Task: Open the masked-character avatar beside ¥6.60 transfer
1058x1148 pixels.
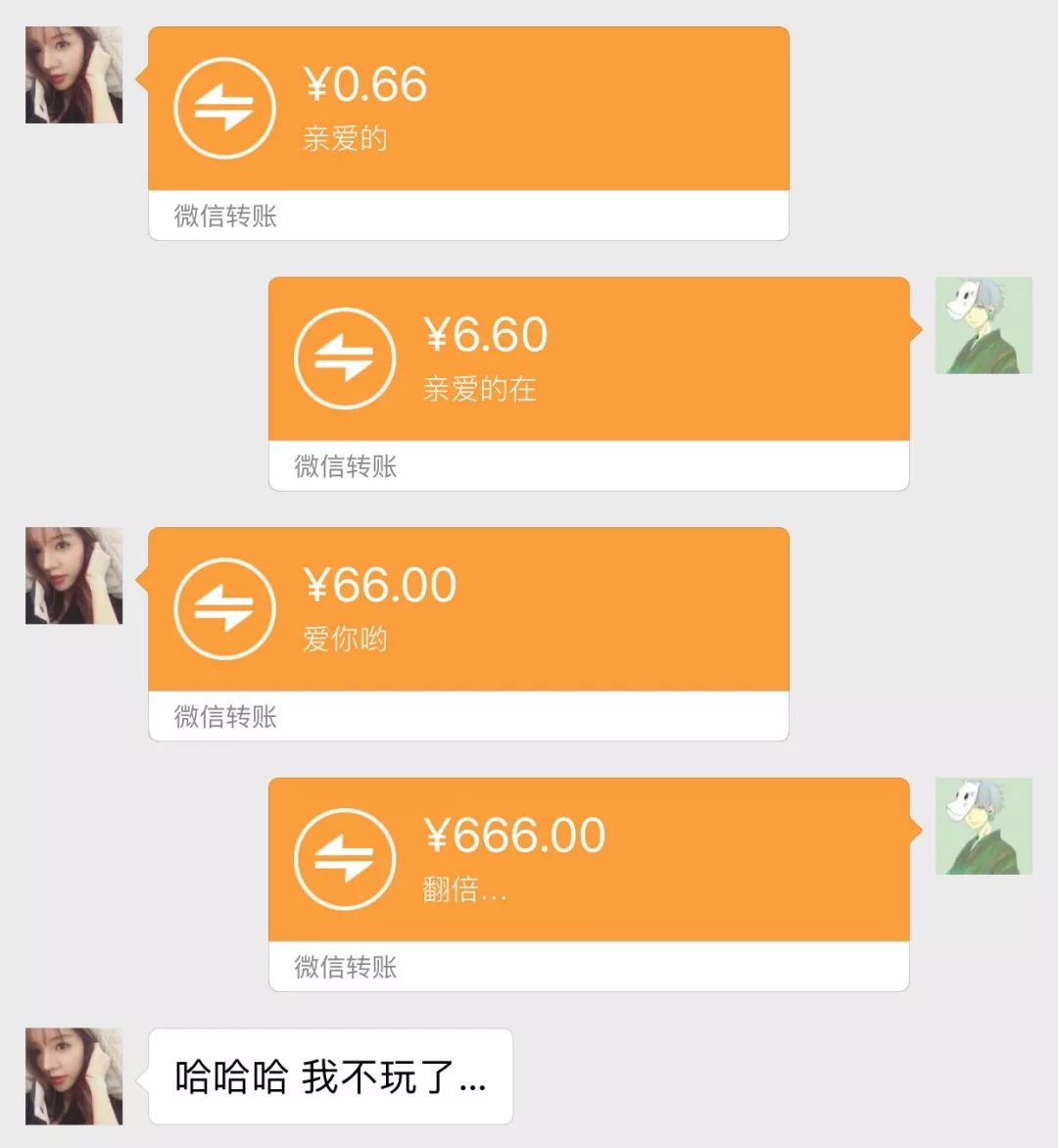Action: (x=984, y=325)
